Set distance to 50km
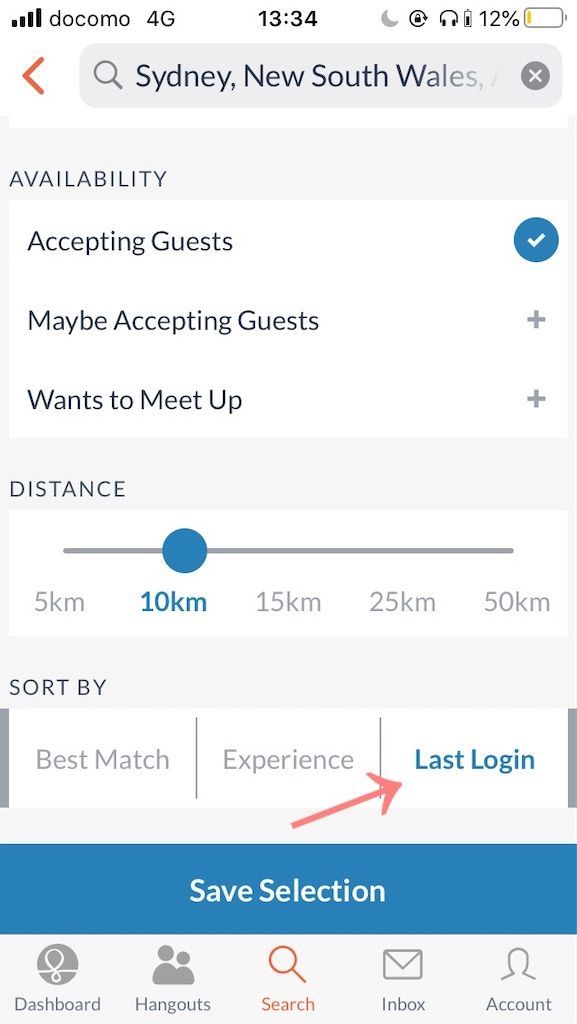This screenshot has height=1024, width=577. point(517,601)
